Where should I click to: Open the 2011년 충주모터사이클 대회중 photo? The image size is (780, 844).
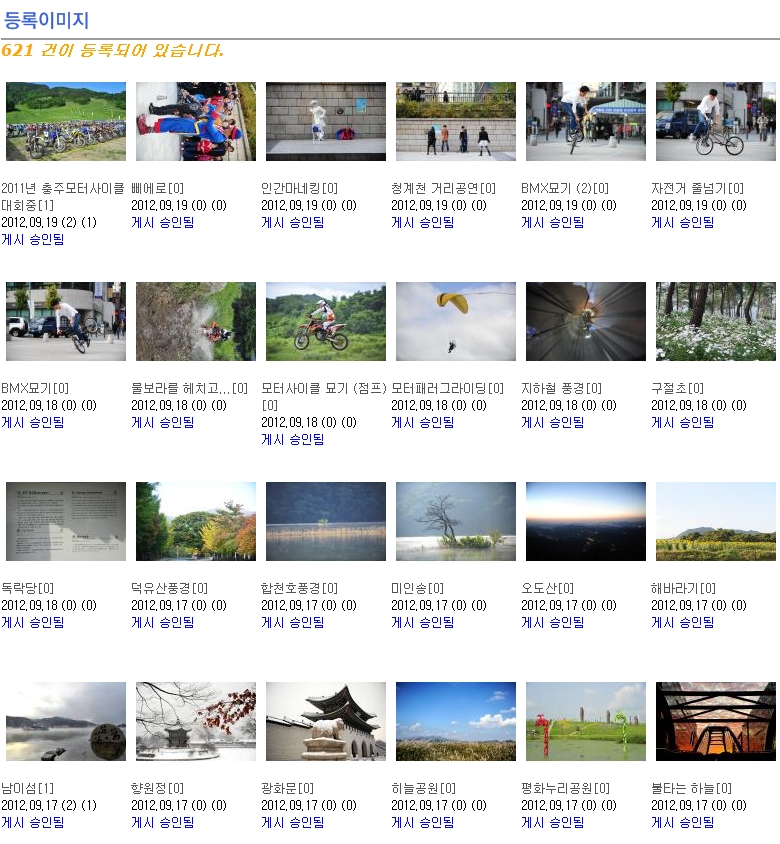[x=66, y=121]
